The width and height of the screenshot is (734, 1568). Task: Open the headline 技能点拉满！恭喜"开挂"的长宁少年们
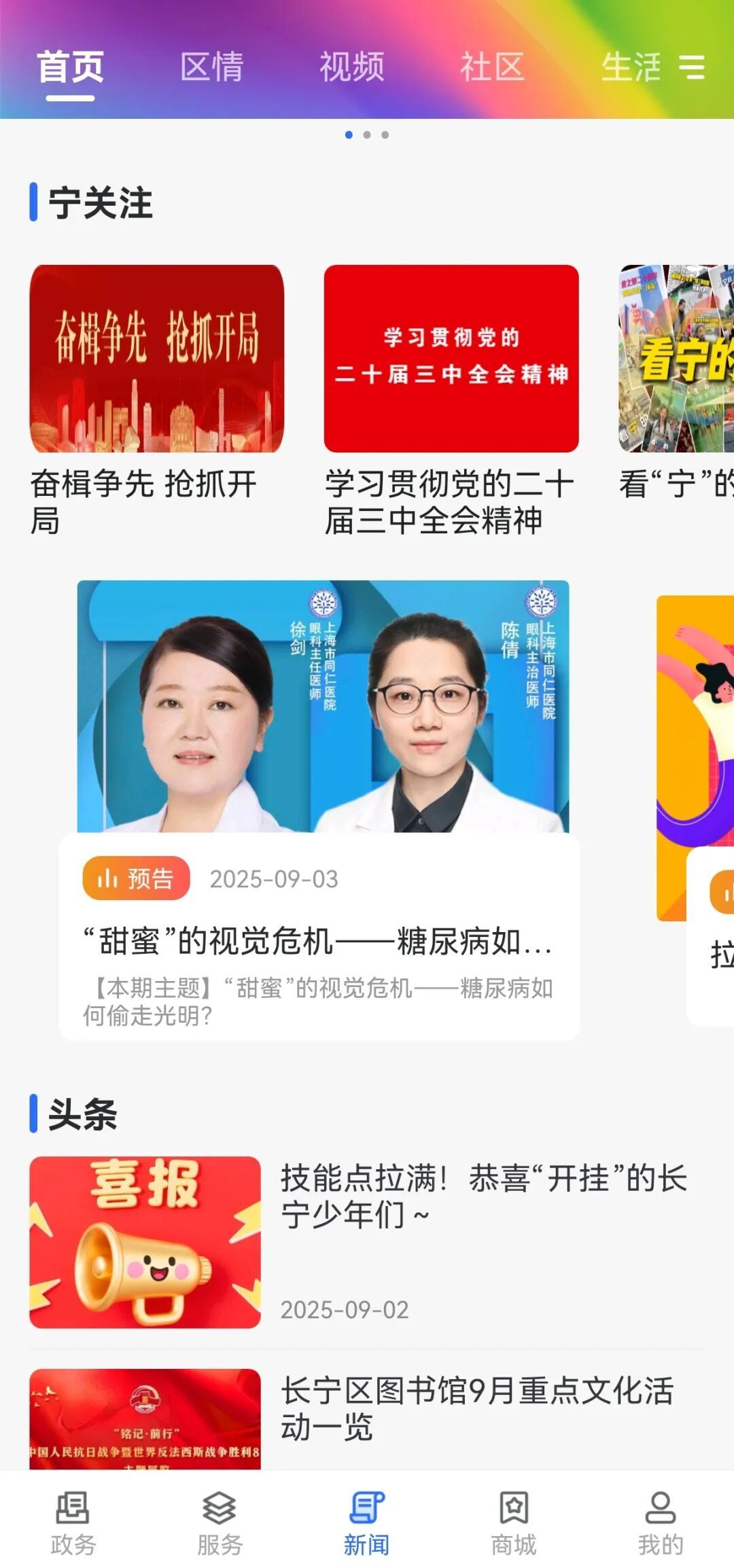tap(367, 1242)
